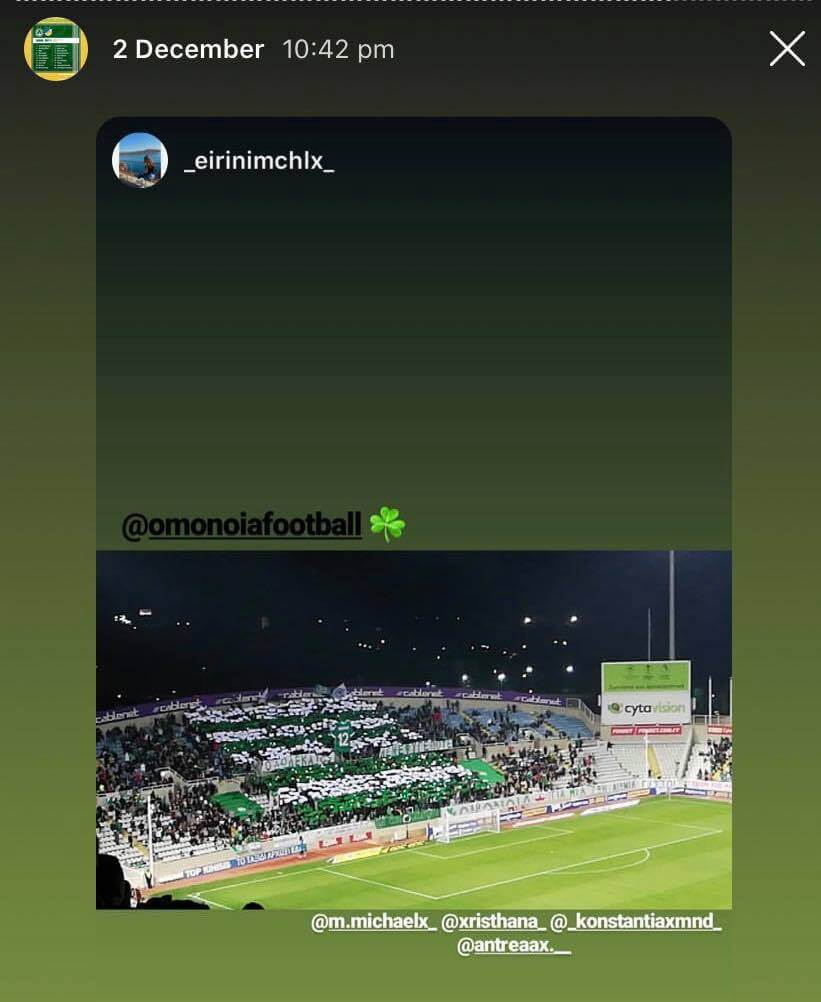Open the story poster's profile picture

(55, 49)
